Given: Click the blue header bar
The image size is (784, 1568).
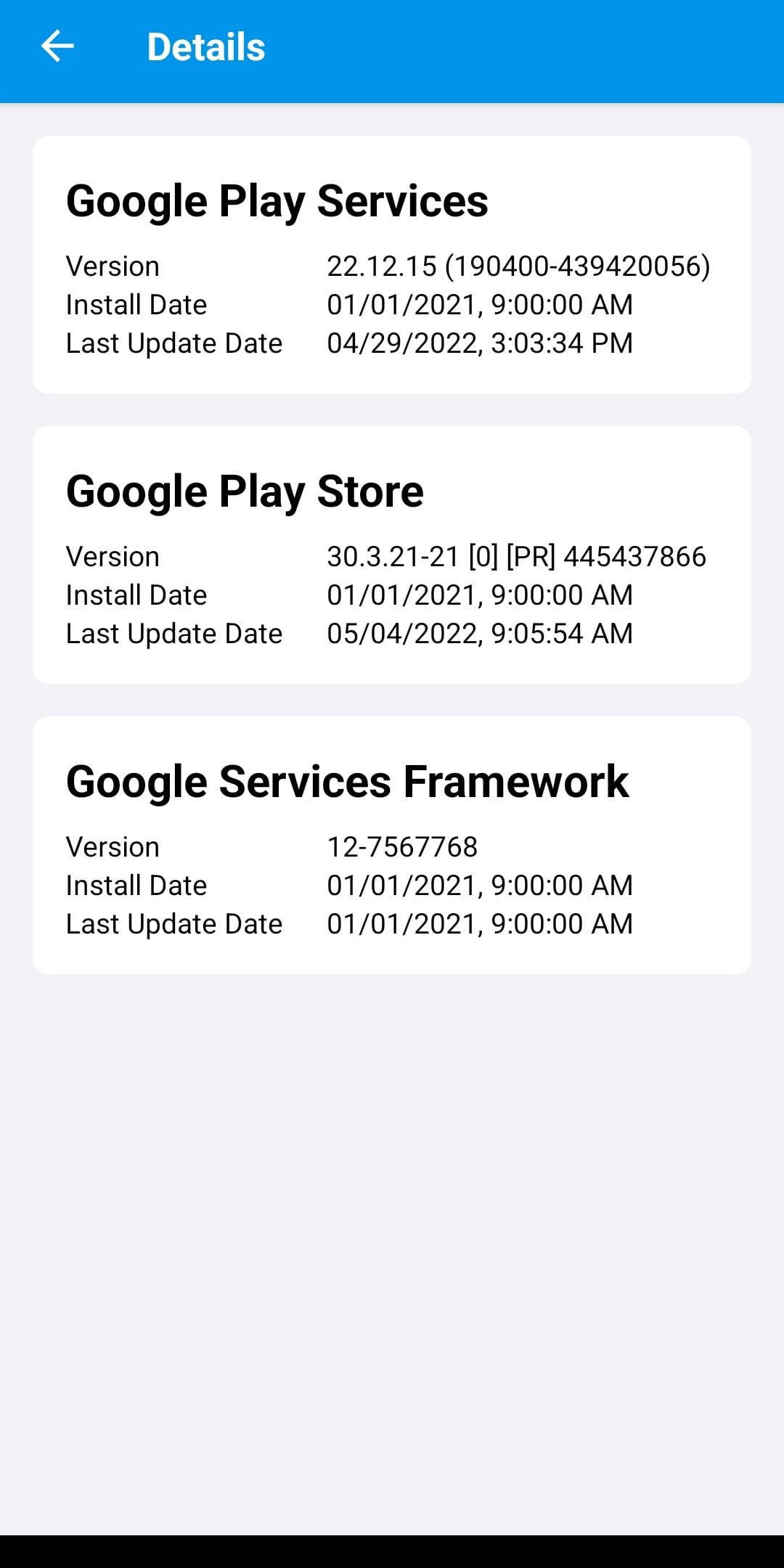Looking at the screenshot, I should point(508,46).
